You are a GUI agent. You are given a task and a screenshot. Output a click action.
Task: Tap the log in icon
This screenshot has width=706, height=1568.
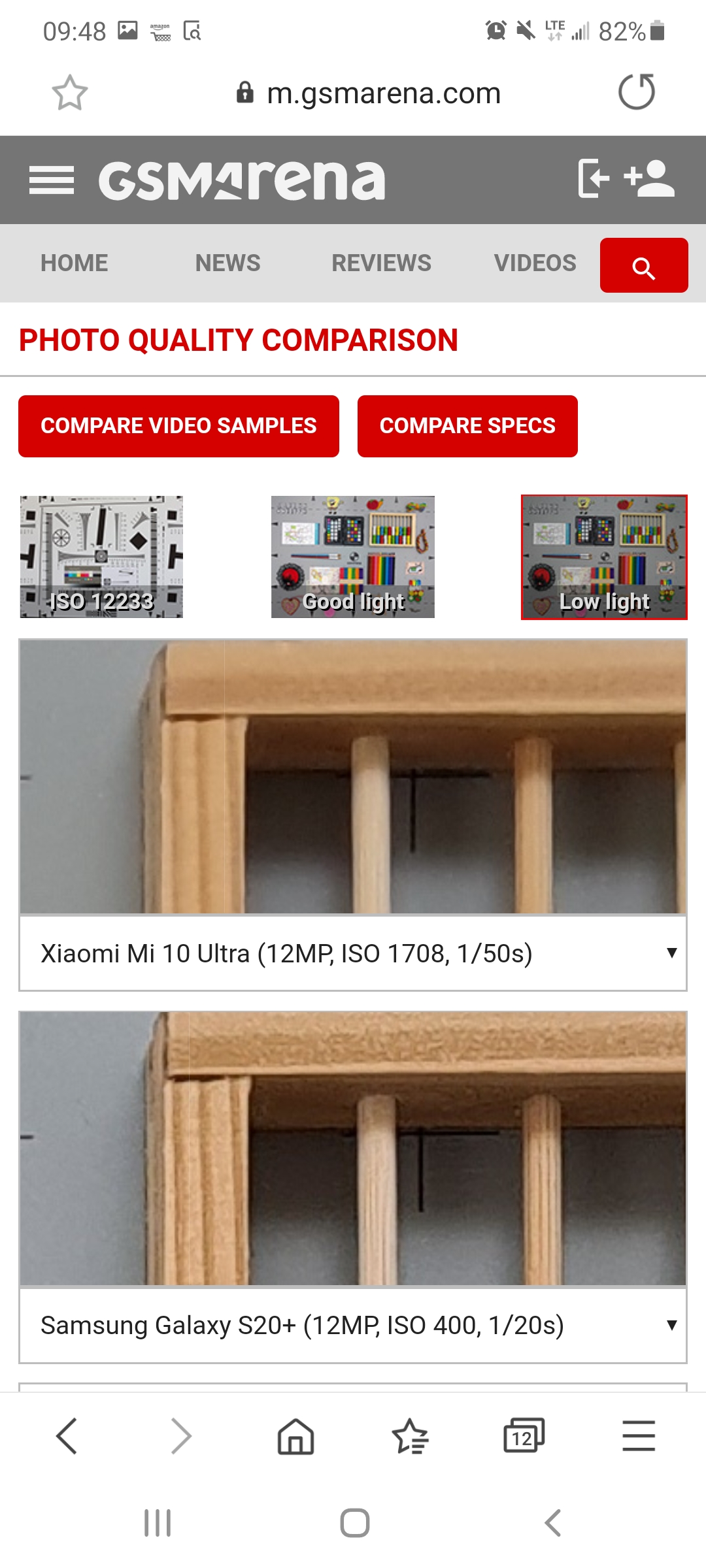[594, 178]
